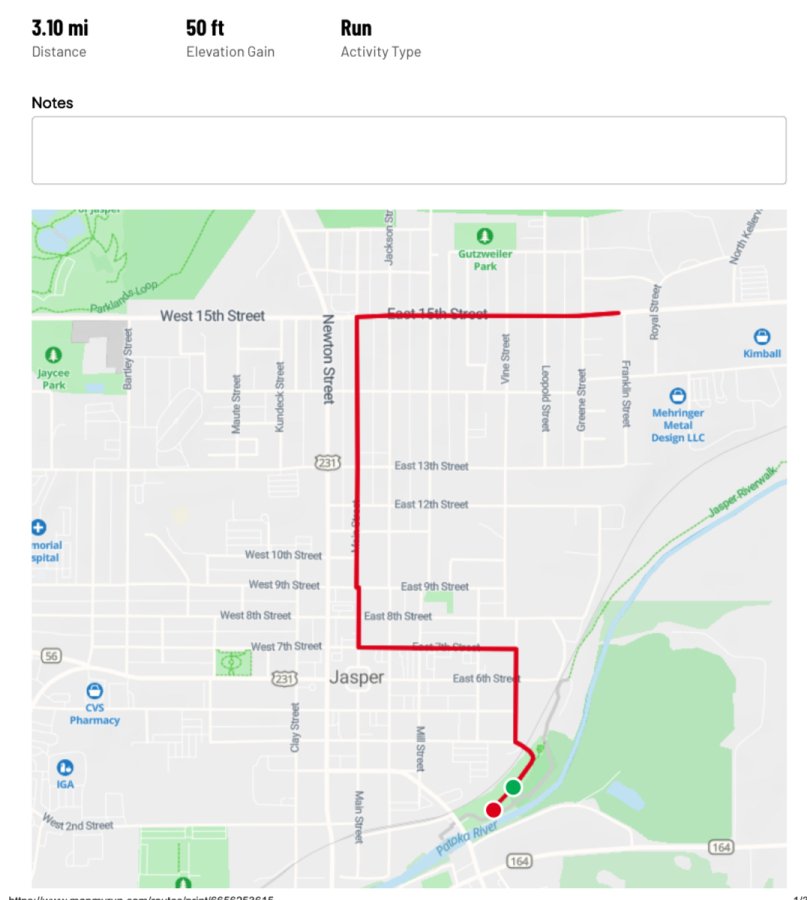Select the 3.10 mi distance stat
This screenshot has height=900, width=807.
coord(57,28)
